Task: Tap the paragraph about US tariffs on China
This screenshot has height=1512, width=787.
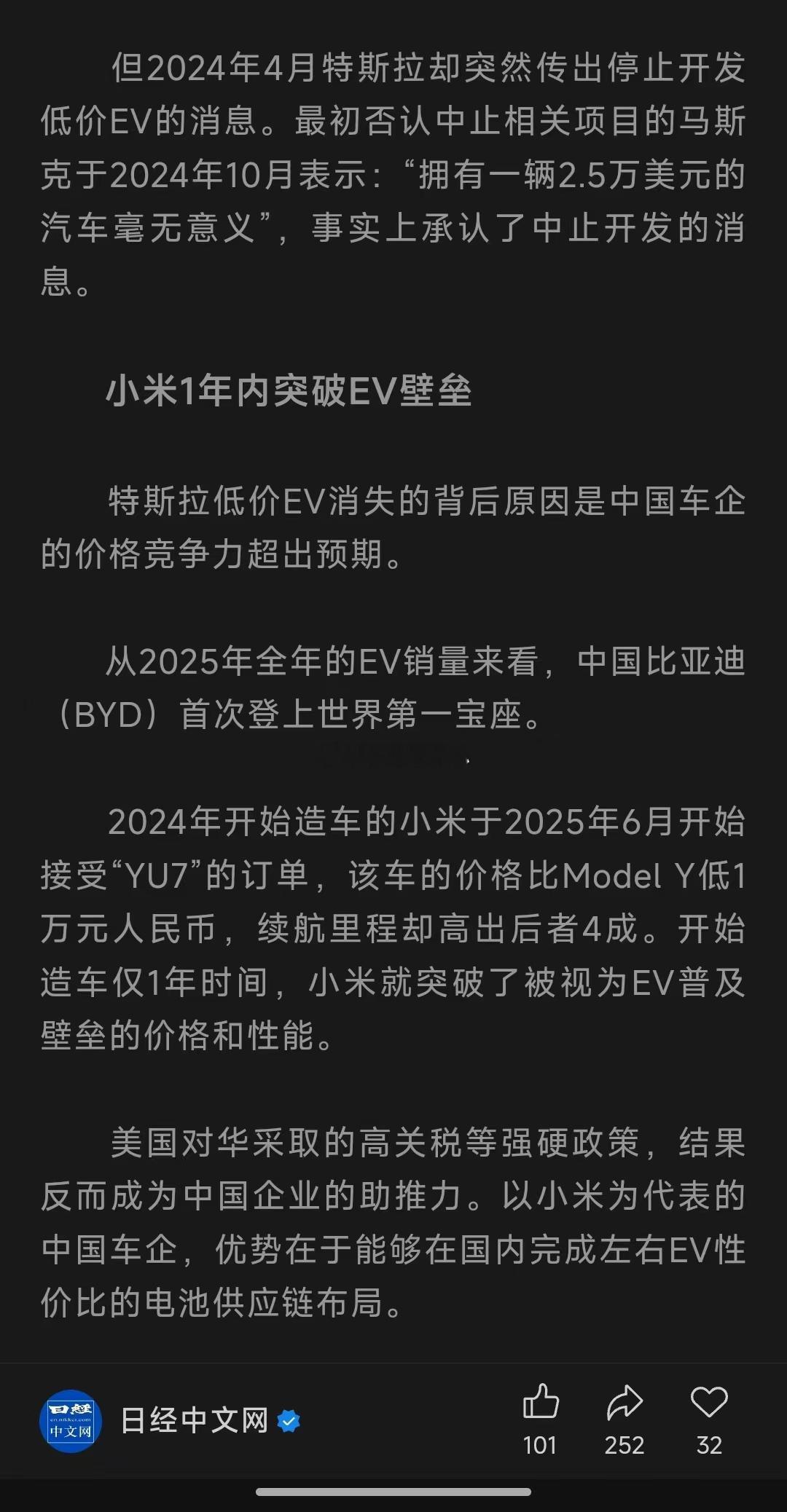Action: tap(393, 1224)
